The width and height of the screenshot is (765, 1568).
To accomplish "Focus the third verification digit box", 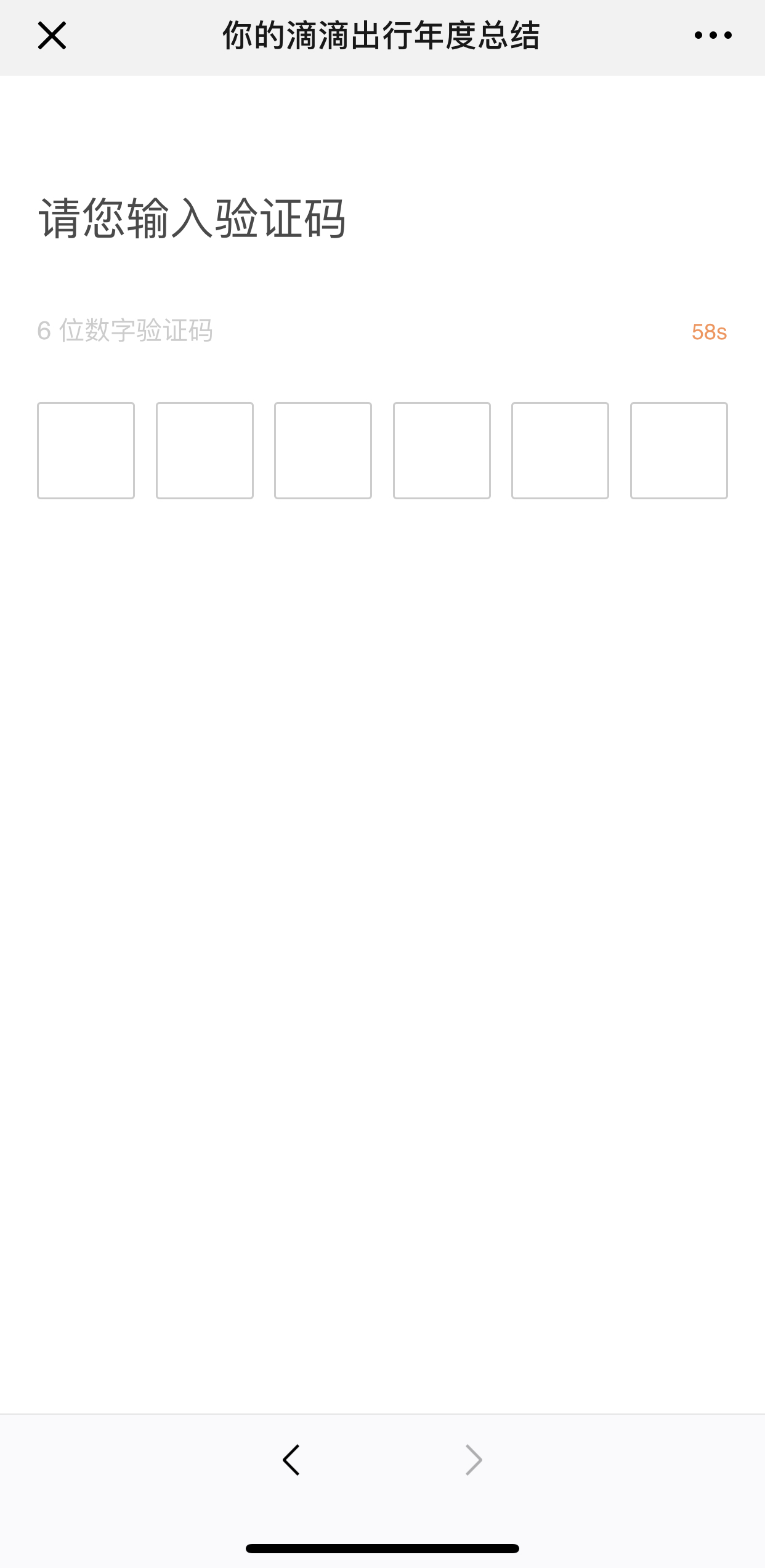I will coord(323,451).
